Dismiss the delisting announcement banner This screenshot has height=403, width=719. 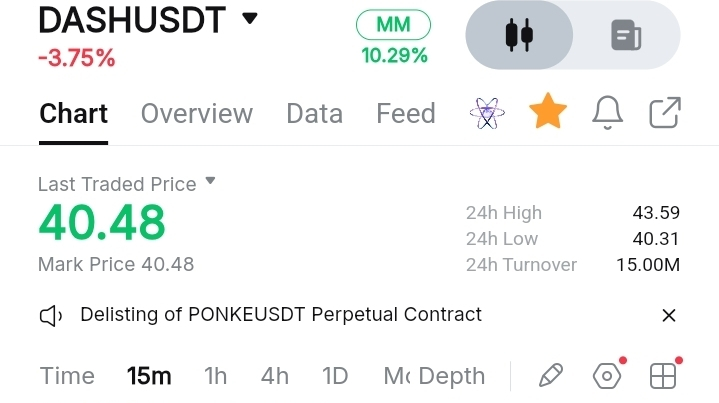669,315
